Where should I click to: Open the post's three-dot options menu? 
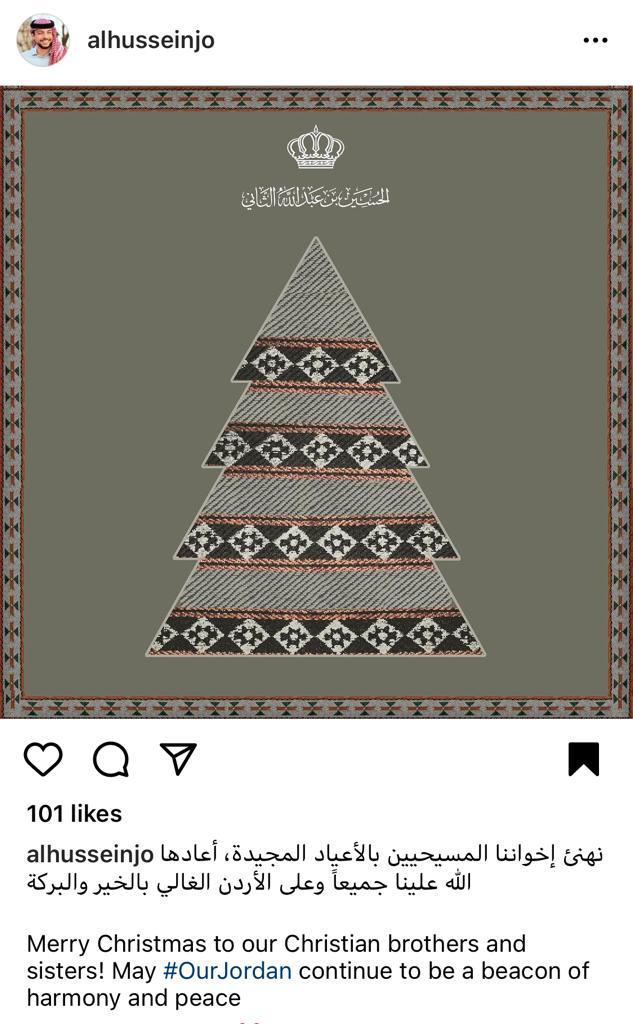point(595,41)
